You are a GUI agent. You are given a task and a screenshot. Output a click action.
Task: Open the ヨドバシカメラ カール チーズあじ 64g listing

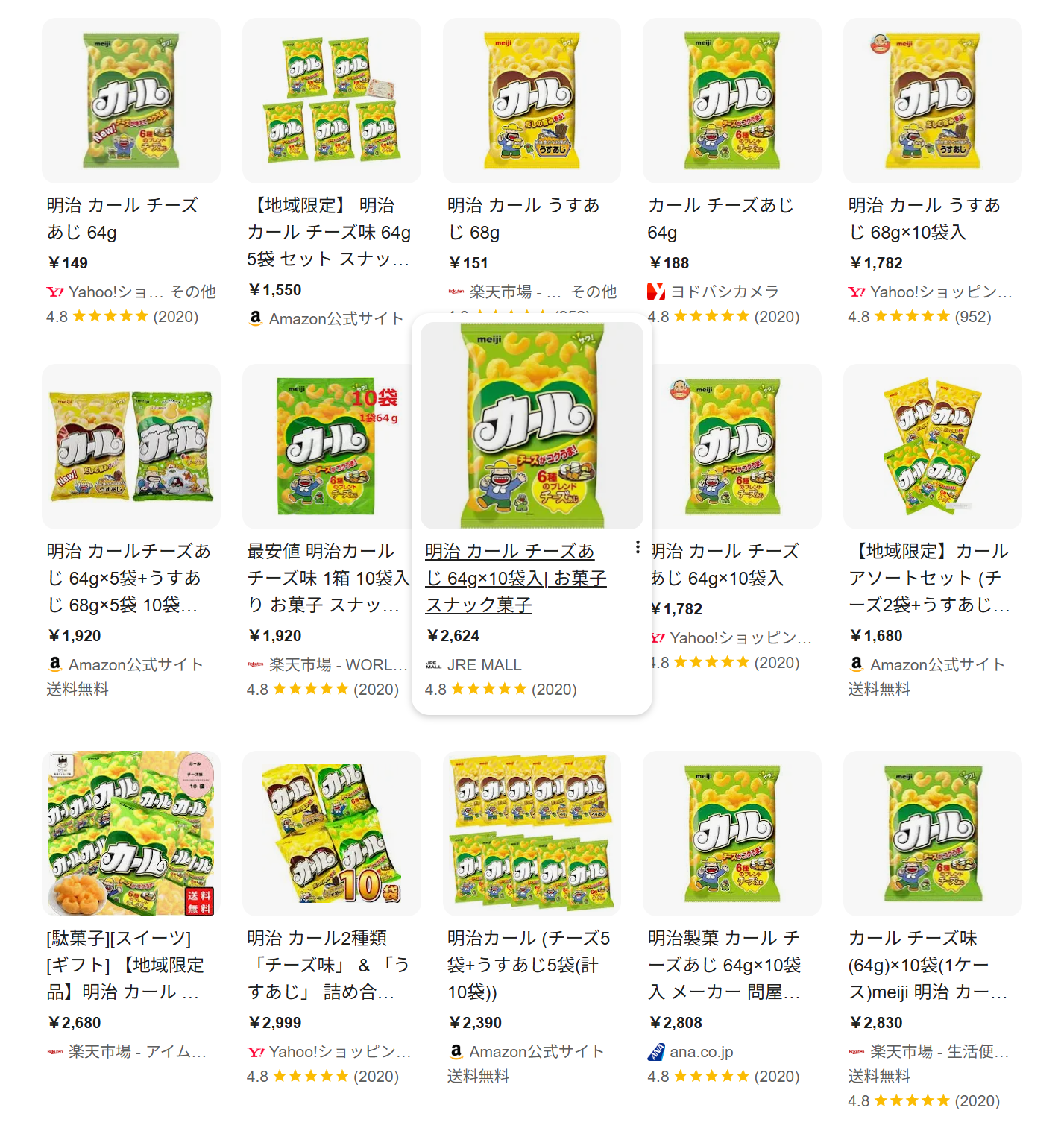click(720, 218)
